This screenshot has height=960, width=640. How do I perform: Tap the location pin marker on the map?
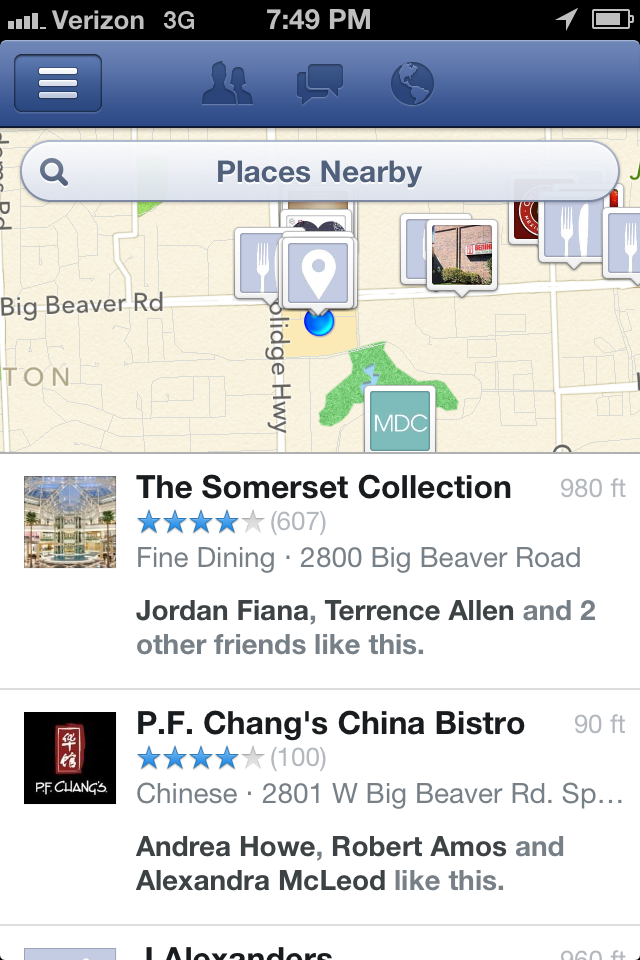pyautogui.click(x=318, y=270)
